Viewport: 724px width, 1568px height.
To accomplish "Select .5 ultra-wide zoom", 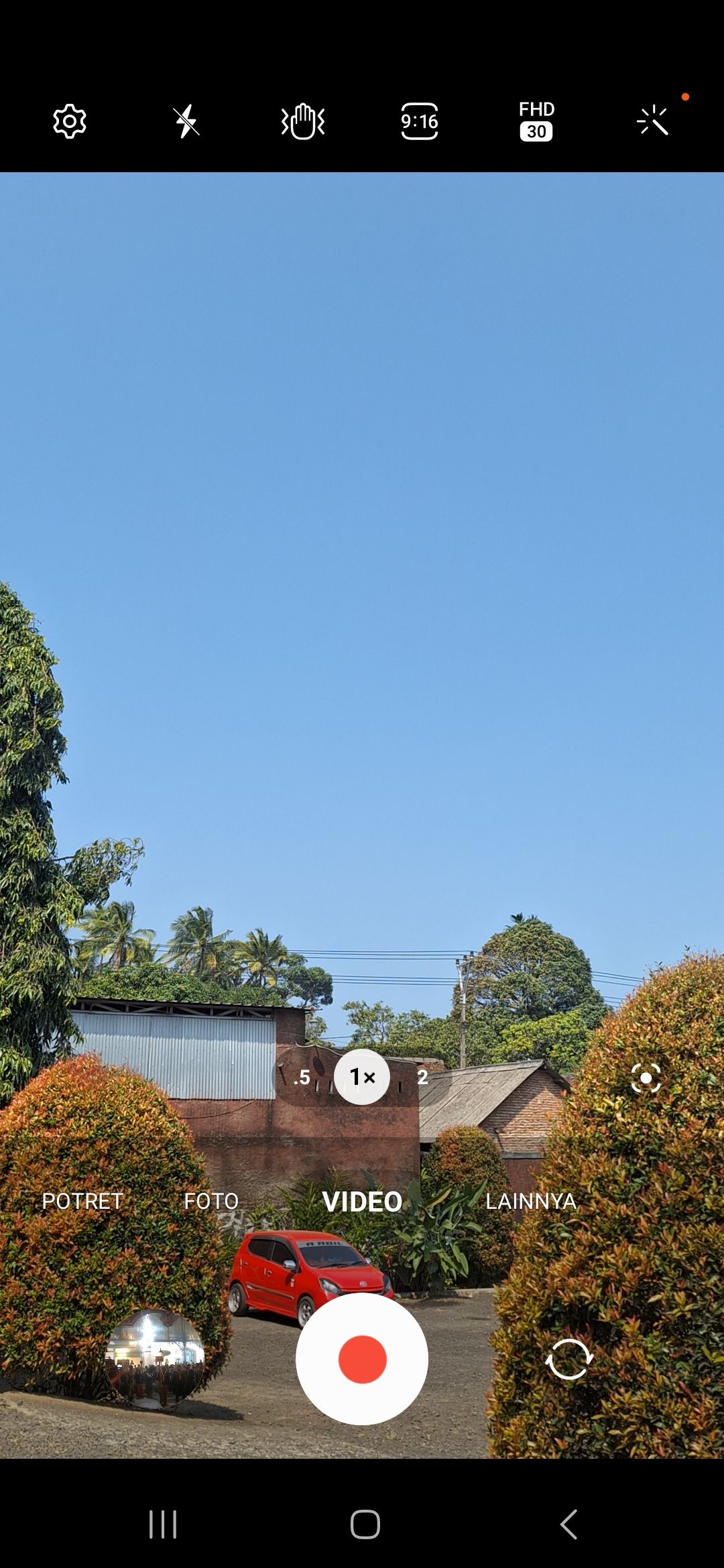I will tap(302, 1077).
